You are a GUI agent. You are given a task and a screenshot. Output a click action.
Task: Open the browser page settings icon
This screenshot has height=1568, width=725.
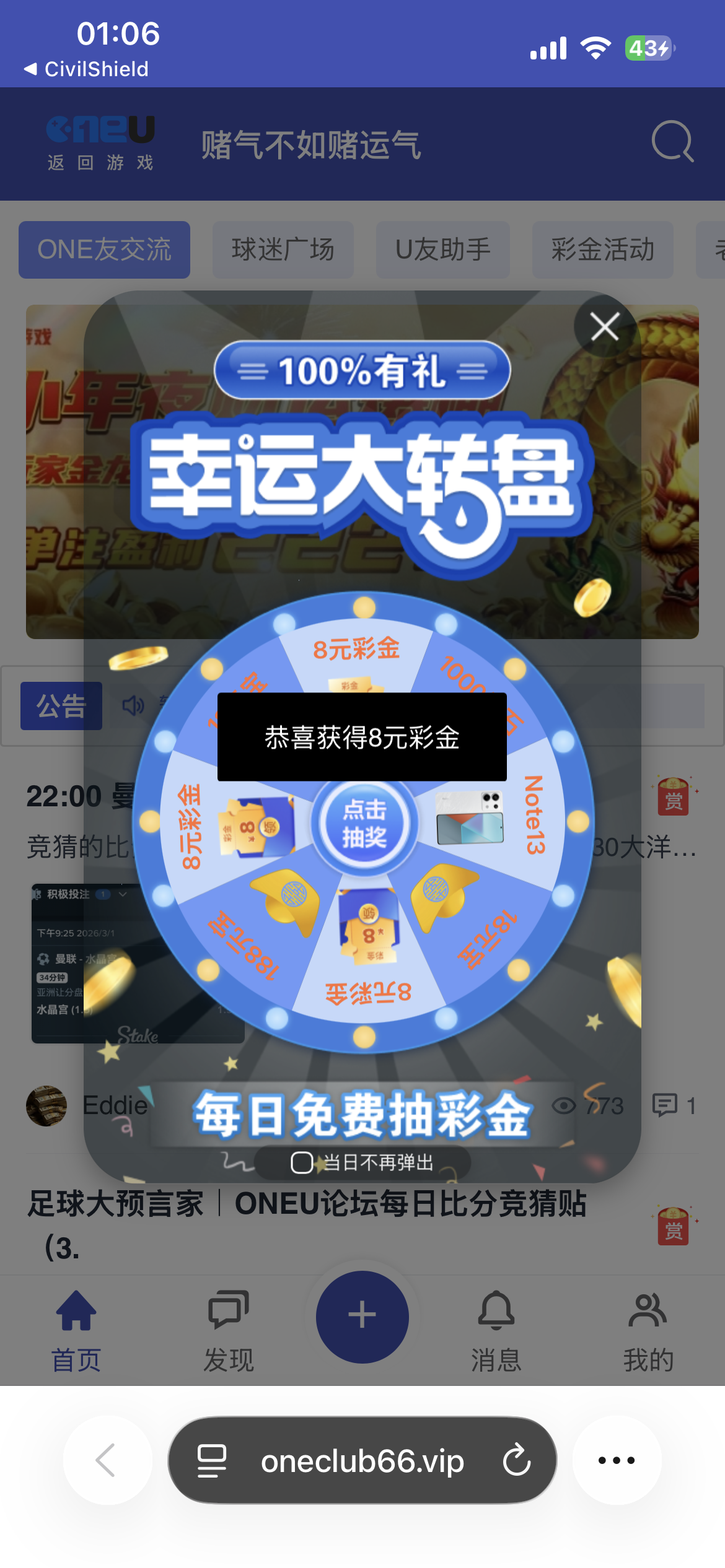(211, 1460)
